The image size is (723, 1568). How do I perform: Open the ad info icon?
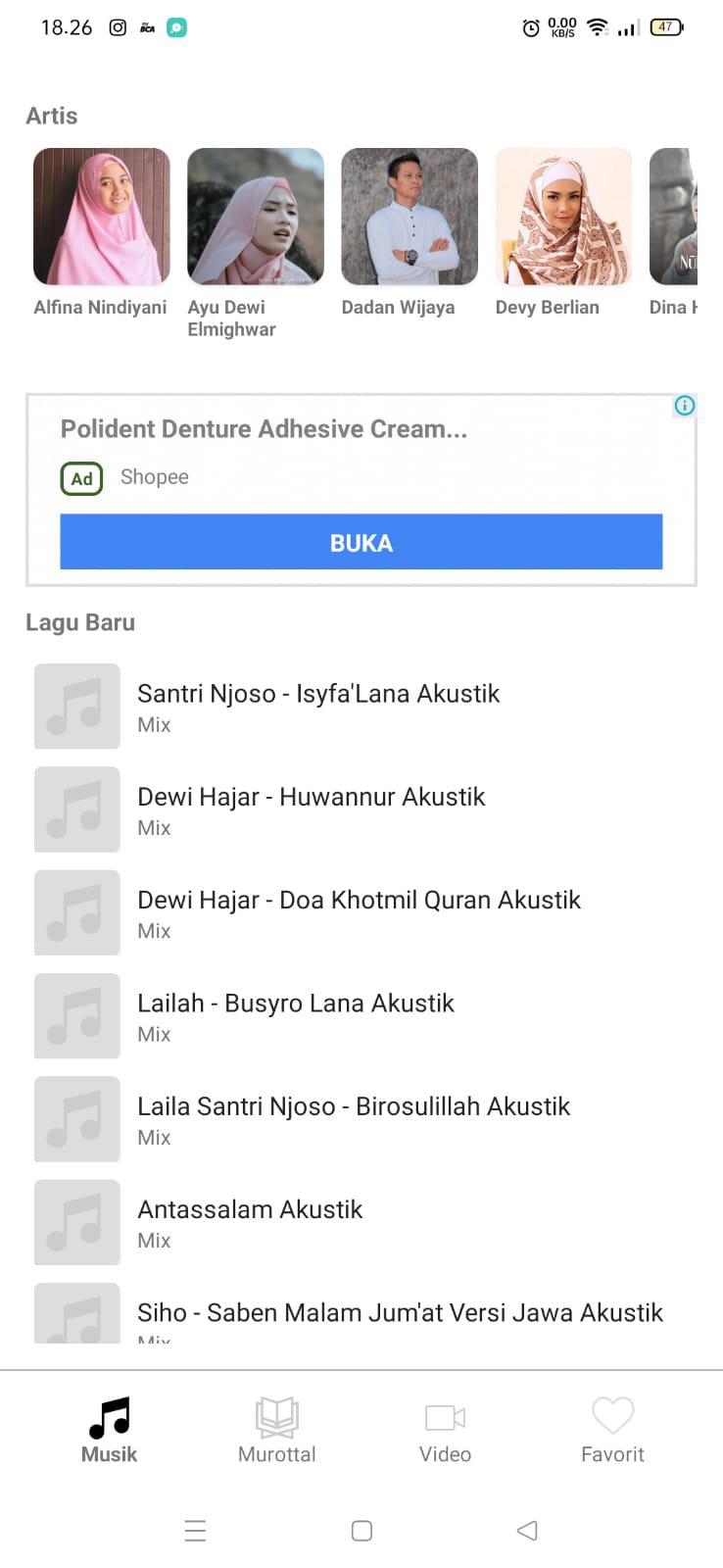(x=685, y=406)
